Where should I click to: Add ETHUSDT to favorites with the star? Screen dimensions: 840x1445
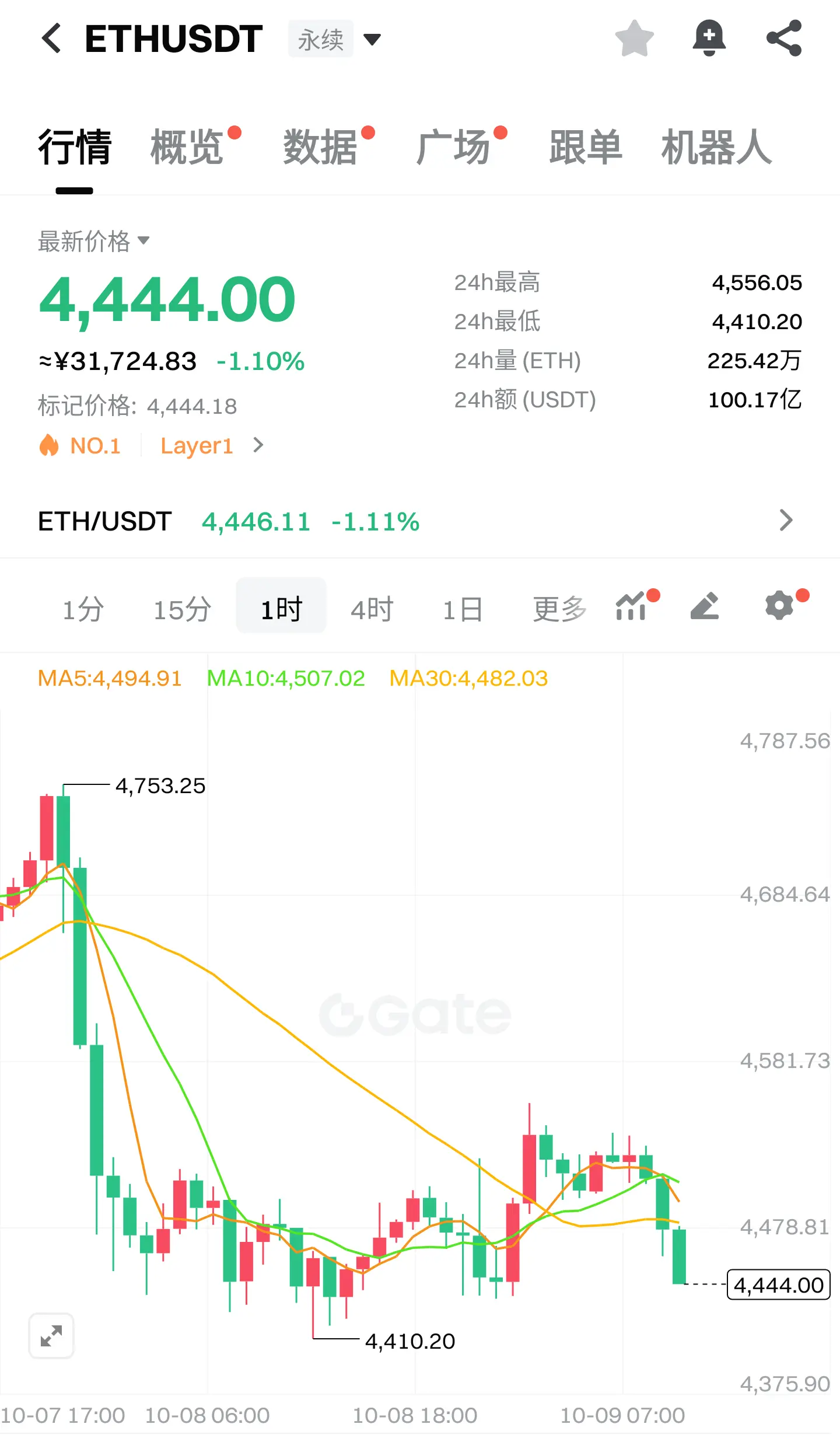click(x=634, y=39)
